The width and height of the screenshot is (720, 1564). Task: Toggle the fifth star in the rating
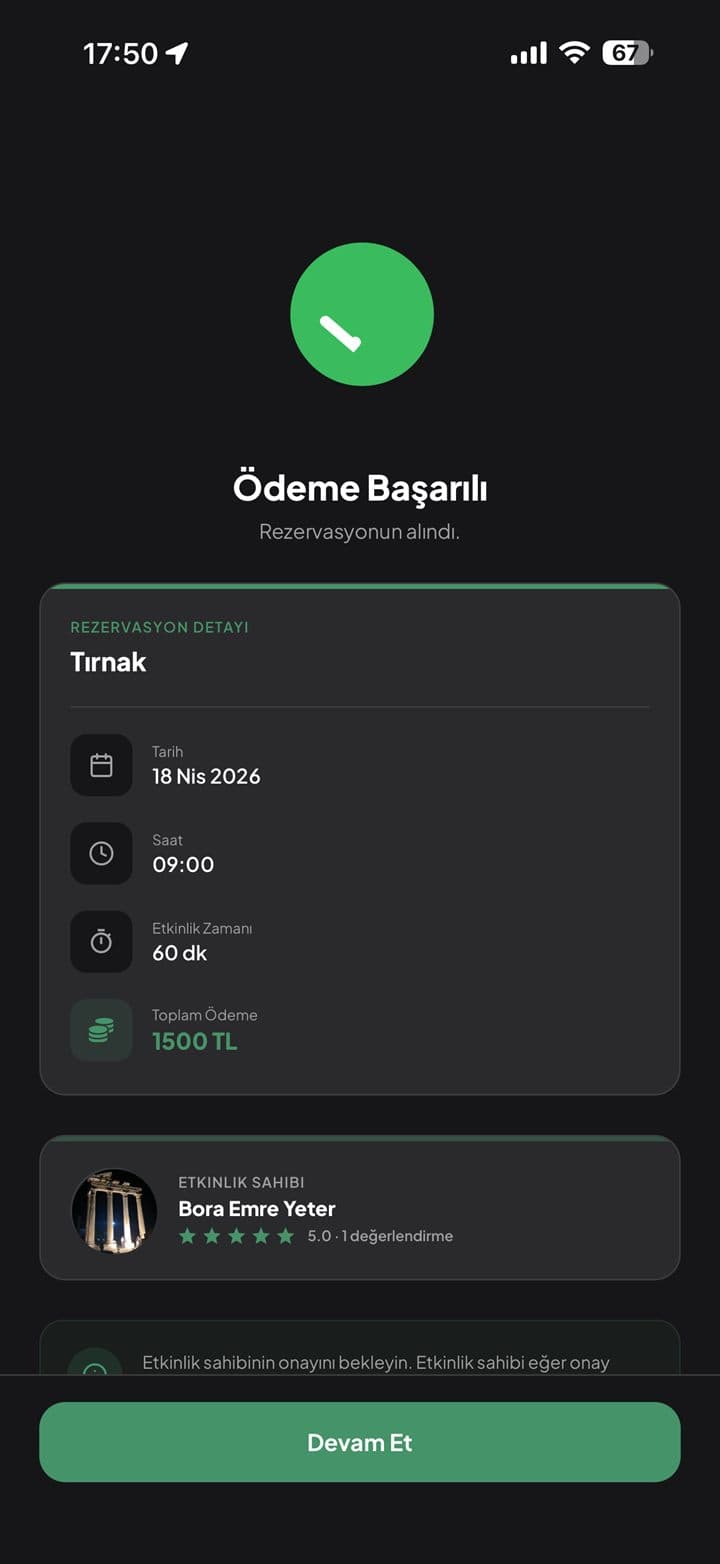click(x=287, y=1236)
